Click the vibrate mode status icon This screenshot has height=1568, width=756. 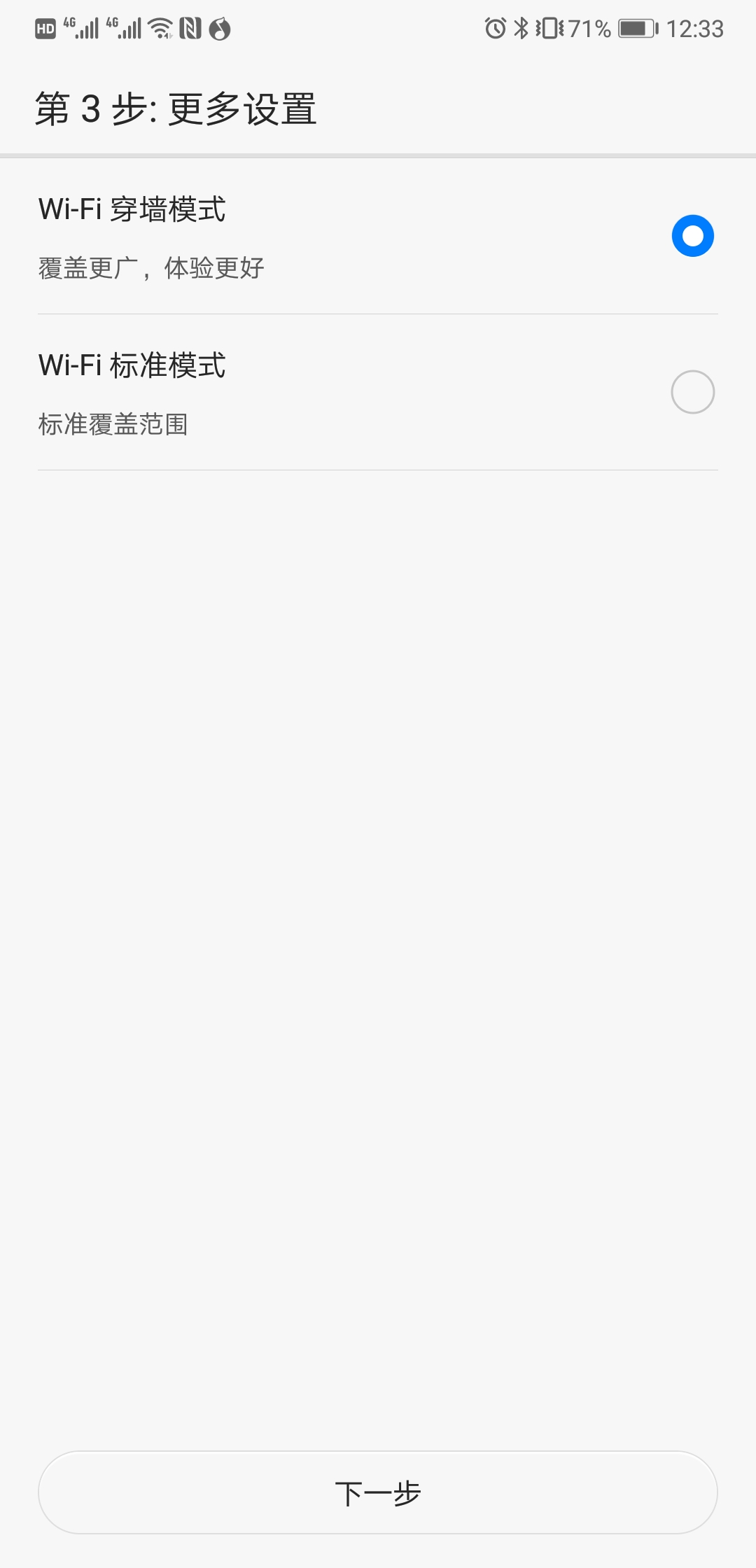coord(549,28)
